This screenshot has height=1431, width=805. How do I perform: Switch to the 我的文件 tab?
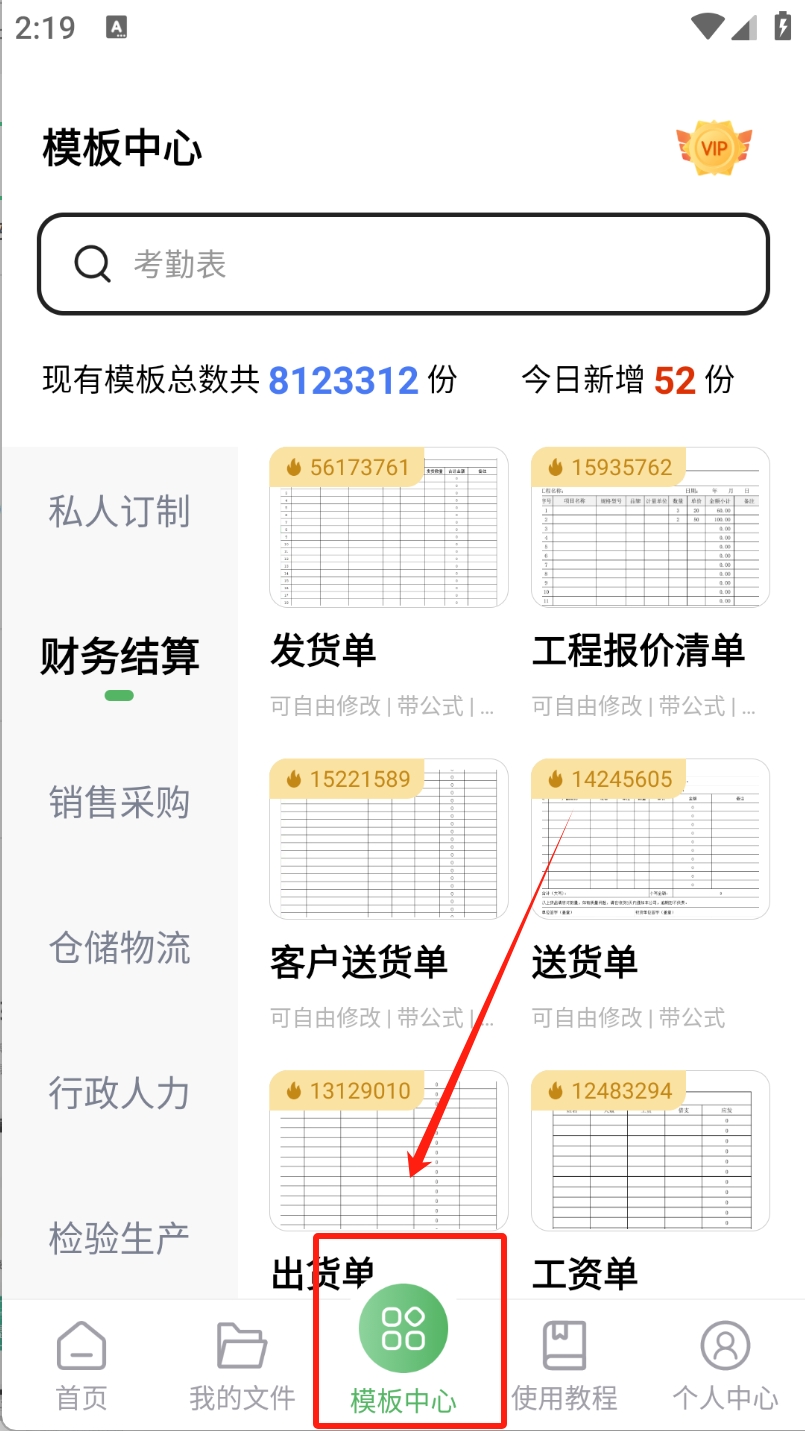click(242, 1365)
